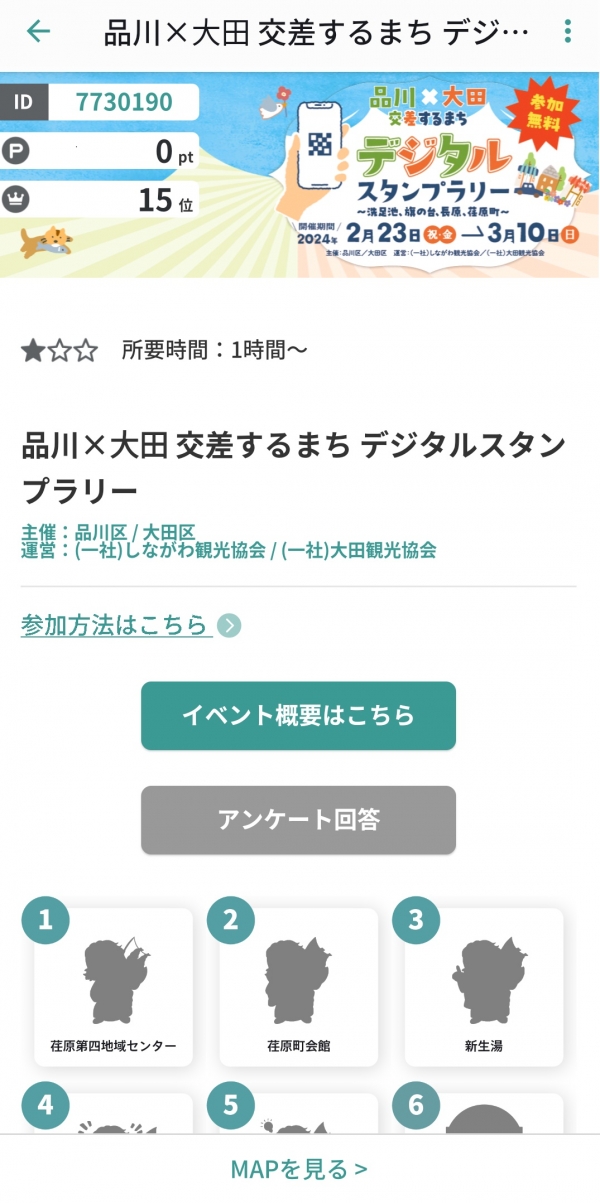Select stamp spot 1 荏原第四地域センター

coord(113,987)
